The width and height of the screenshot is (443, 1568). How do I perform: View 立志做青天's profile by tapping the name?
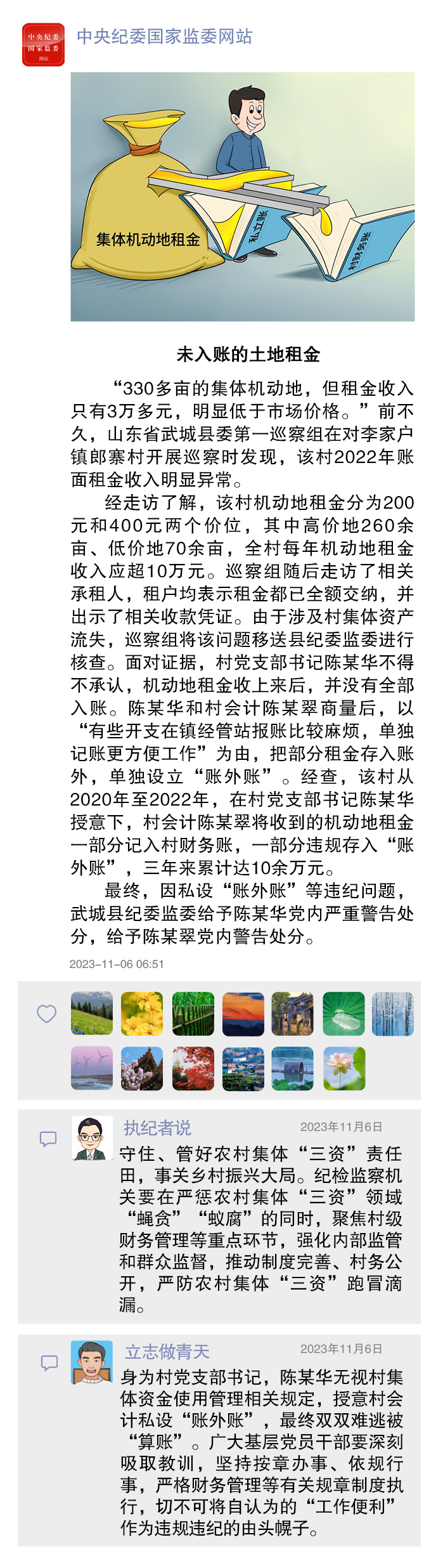coord(167,1352)
